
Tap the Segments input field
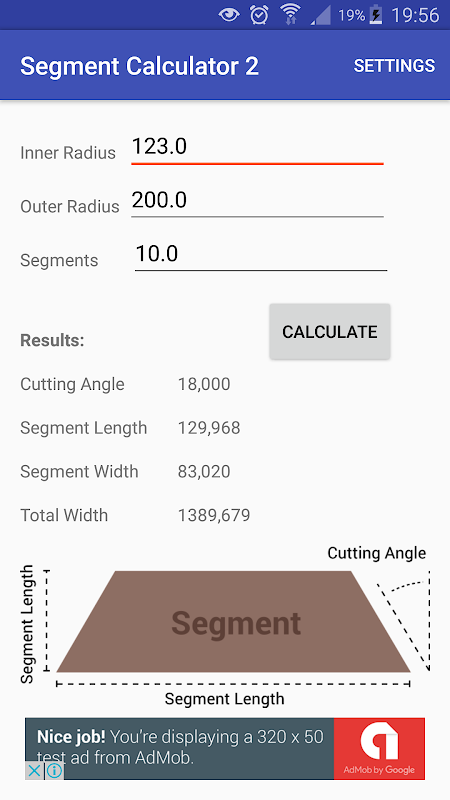(x=261, y=255)
